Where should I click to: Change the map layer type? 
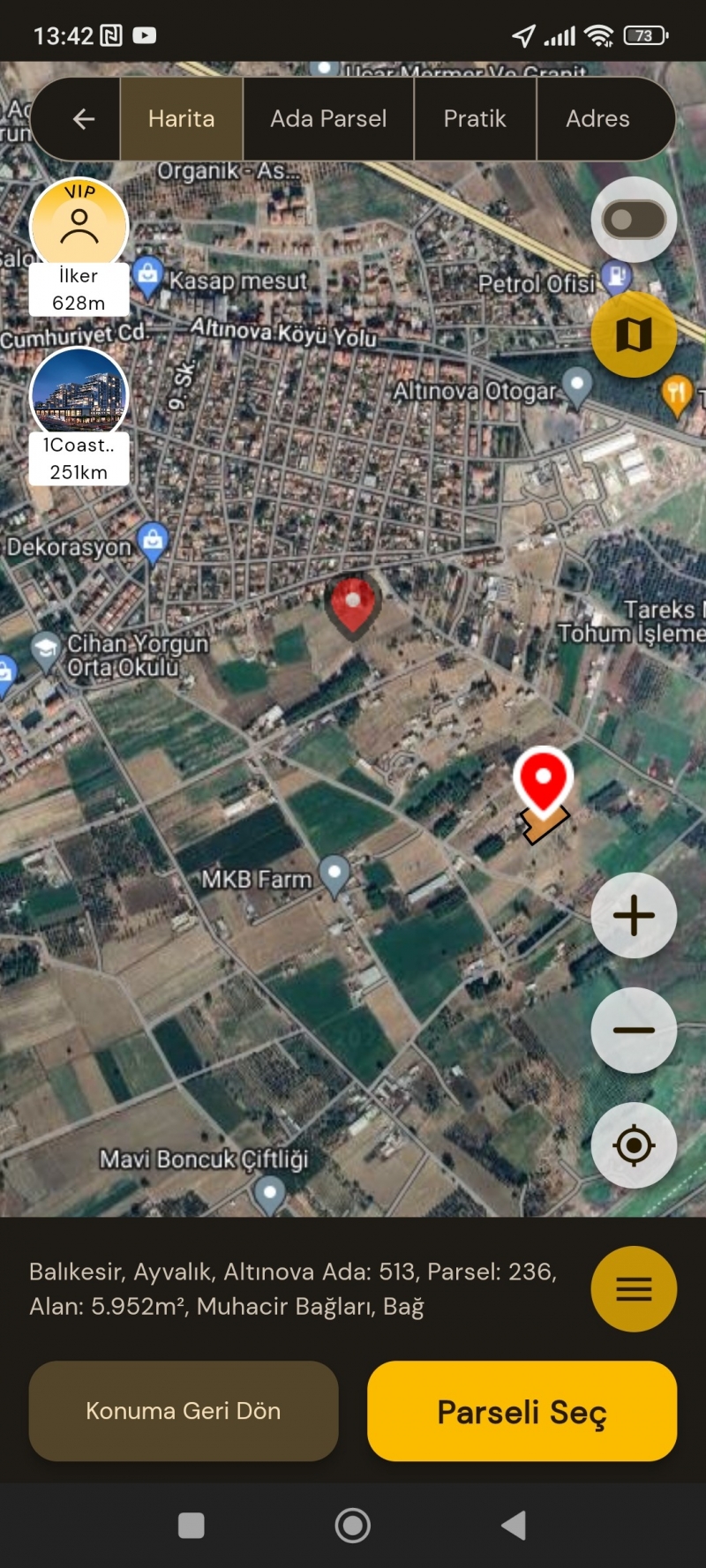pos(634,334)
